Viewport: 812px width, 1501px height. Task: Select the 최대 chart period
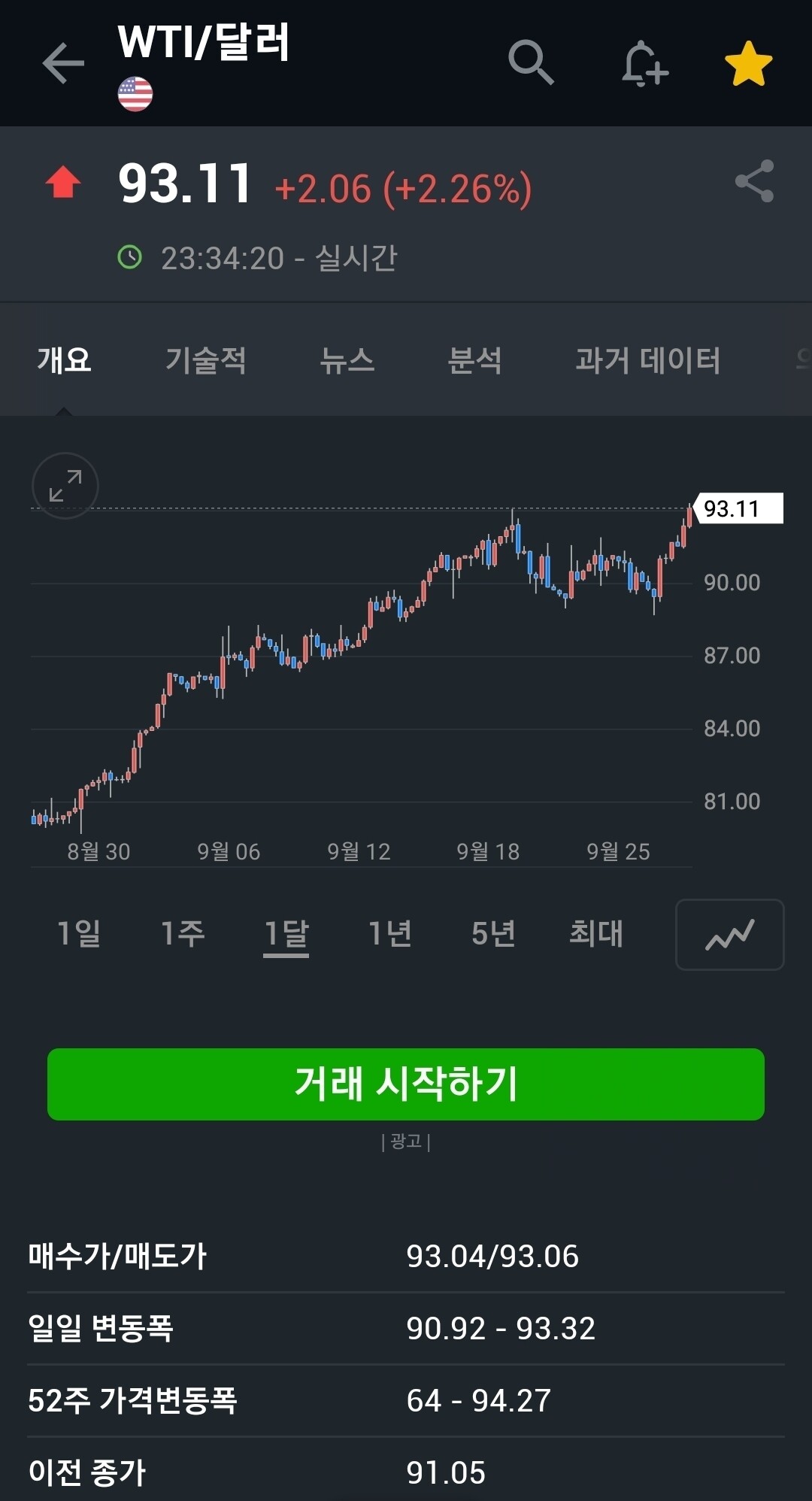598,934
